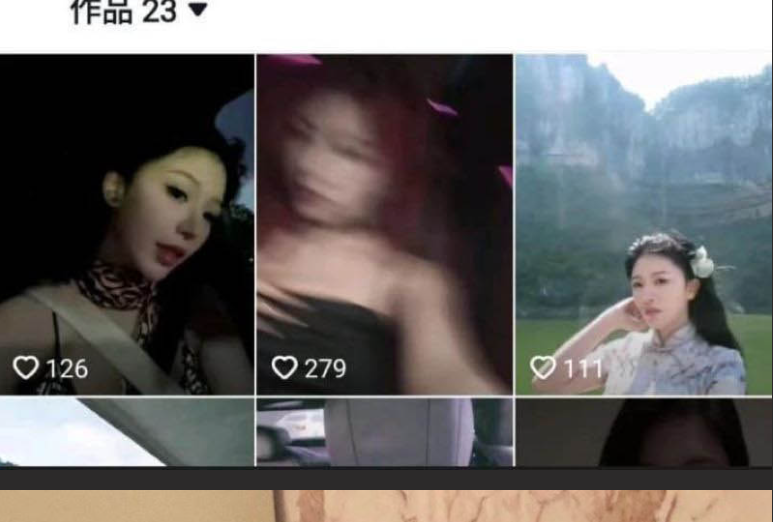Open the video with 111 likes
773x522 pixels.
click(644, 225)
